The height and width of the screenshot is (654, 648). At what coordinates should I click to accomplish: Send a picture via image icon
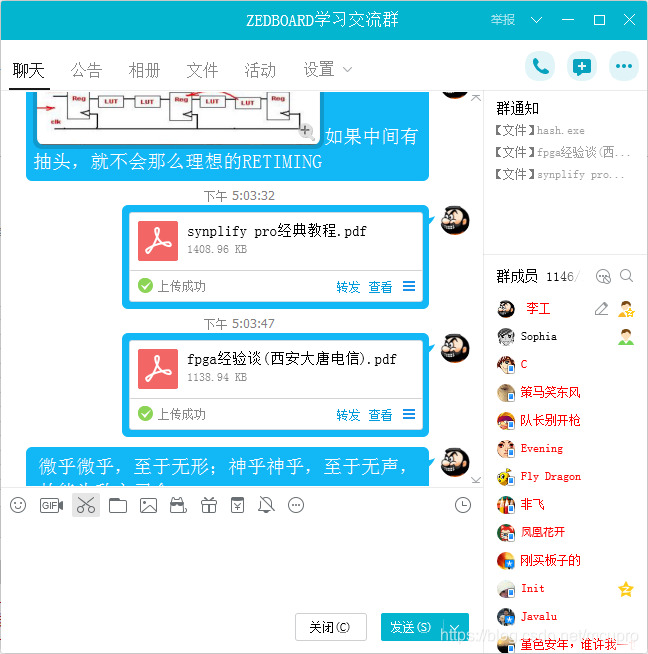[x=148, y=506]
